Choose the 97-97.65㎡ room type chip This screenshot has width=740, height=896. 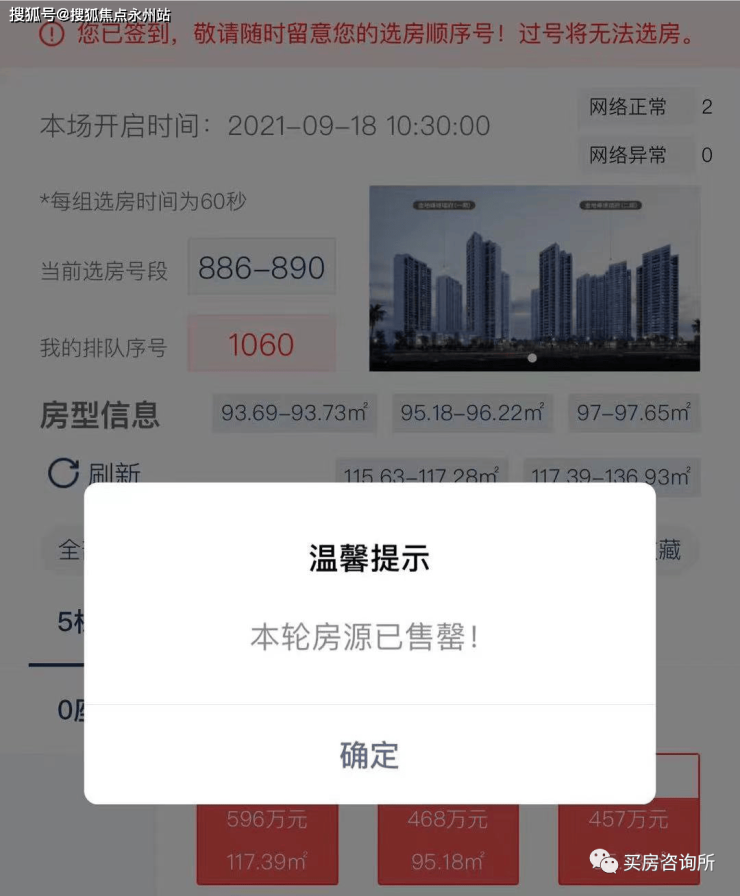tap(633, 413)
